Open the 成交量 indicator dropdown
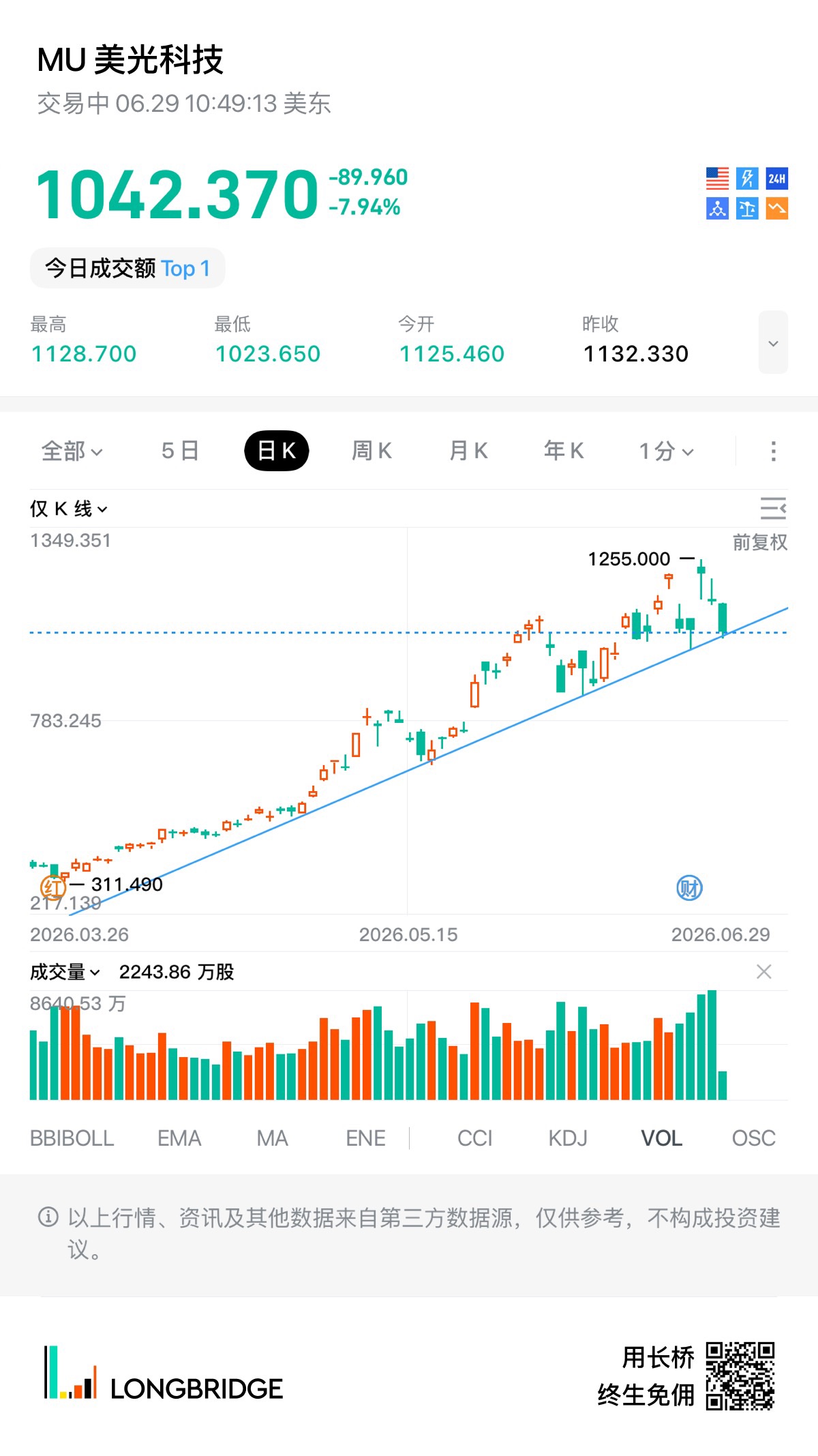The height and width of the screenshot is (1456, 818). coord(65,972)
